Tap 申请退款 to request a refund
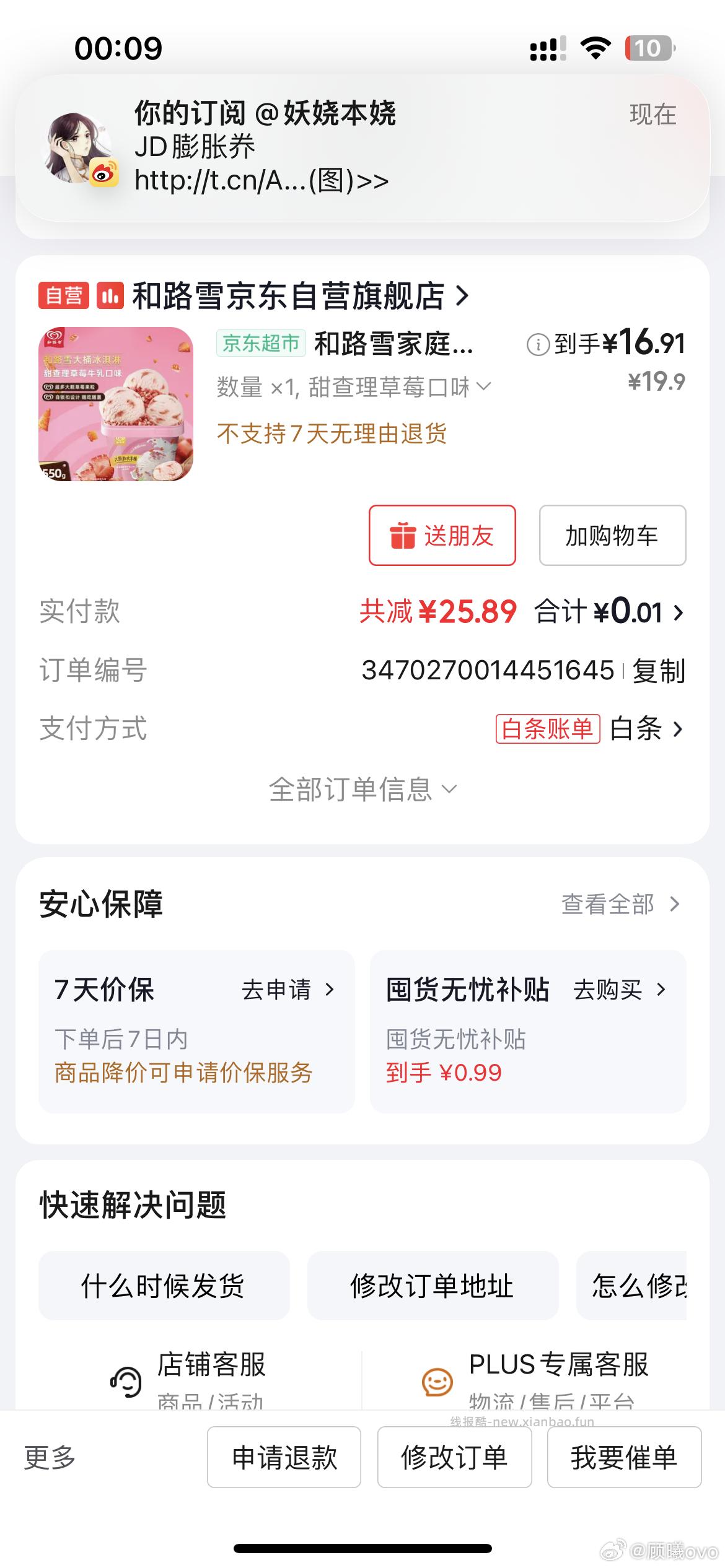This screenshot has width=725, height=1568. (284, 1457)
